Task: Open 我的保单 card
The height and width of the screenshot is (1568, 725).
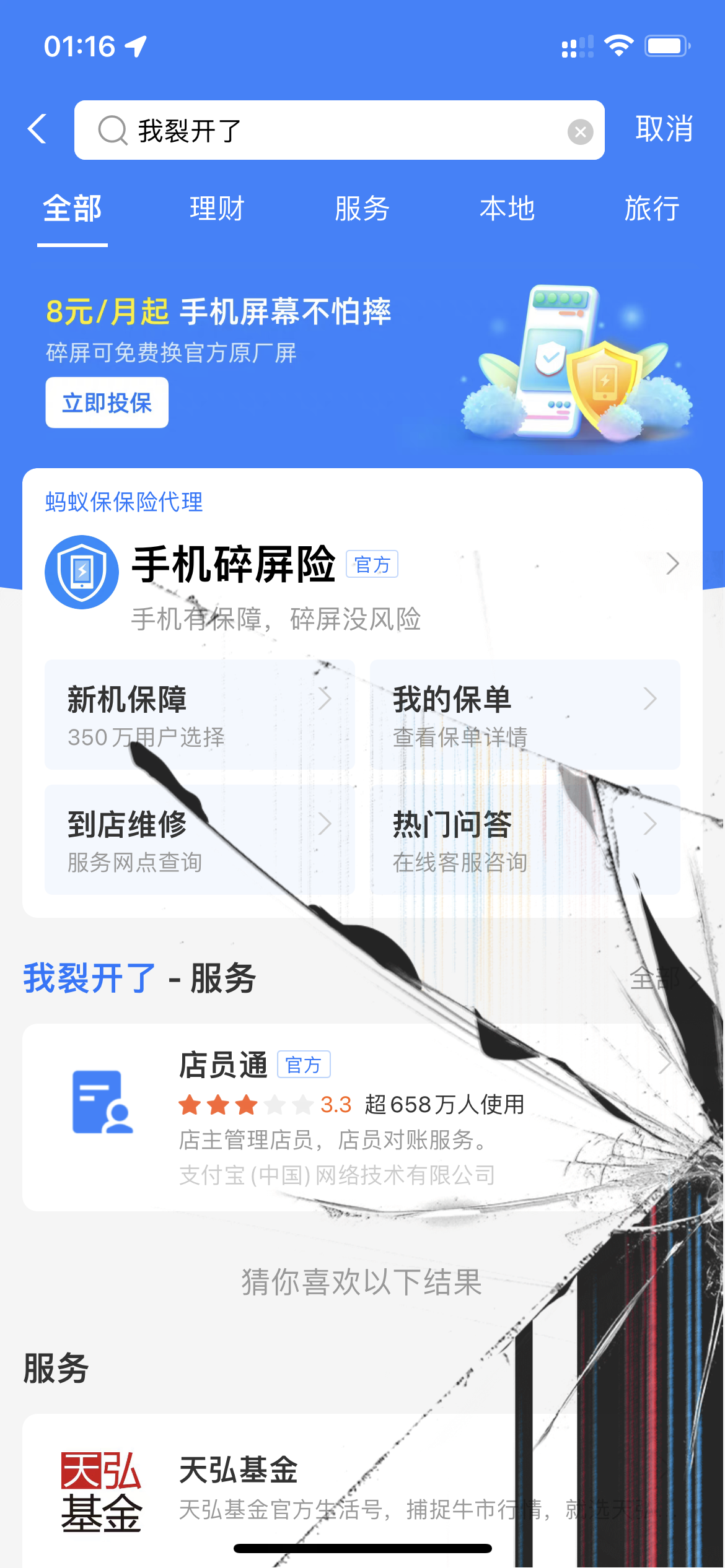Action: pos(525,715)
